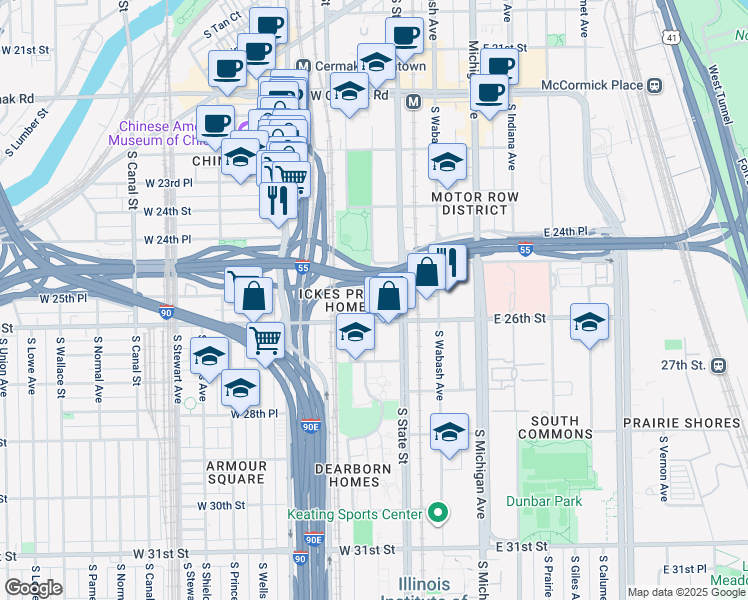Tap the school marker under Ickes Prairie Homes
Screen dimensions: 748x600
point(355,333)
